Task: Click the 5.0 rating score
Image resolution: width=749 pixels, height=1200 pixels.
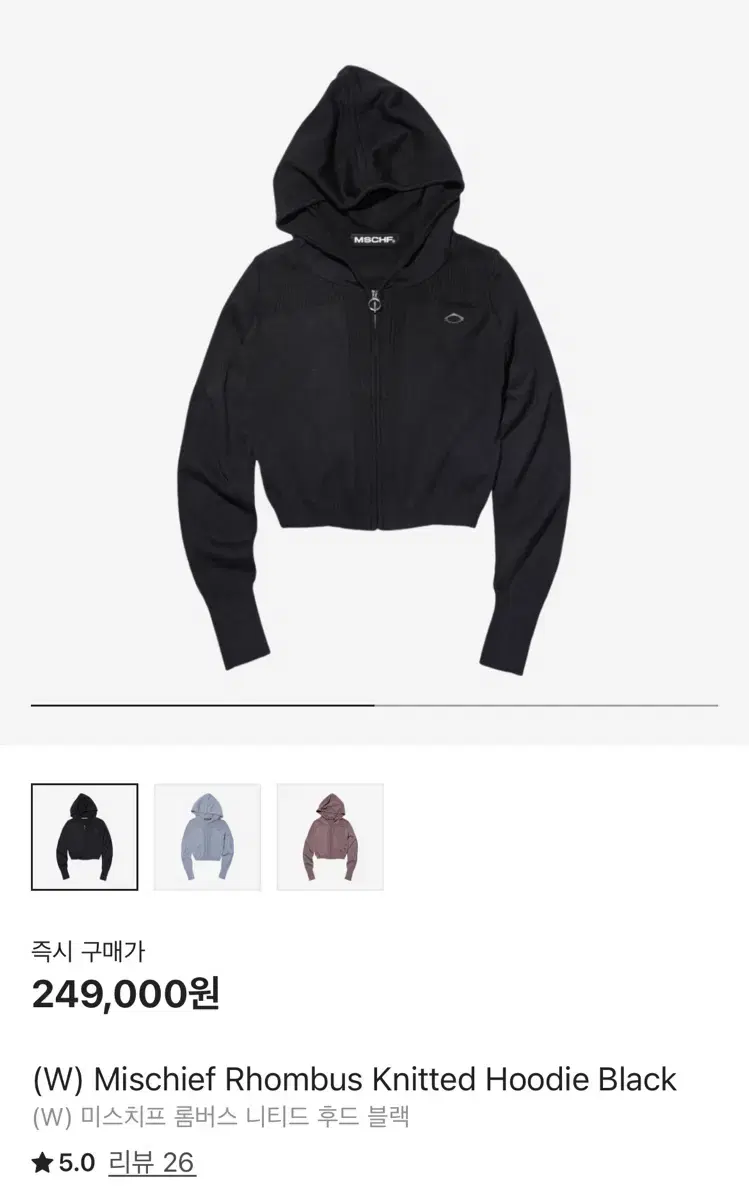Action: (77, 1161)
